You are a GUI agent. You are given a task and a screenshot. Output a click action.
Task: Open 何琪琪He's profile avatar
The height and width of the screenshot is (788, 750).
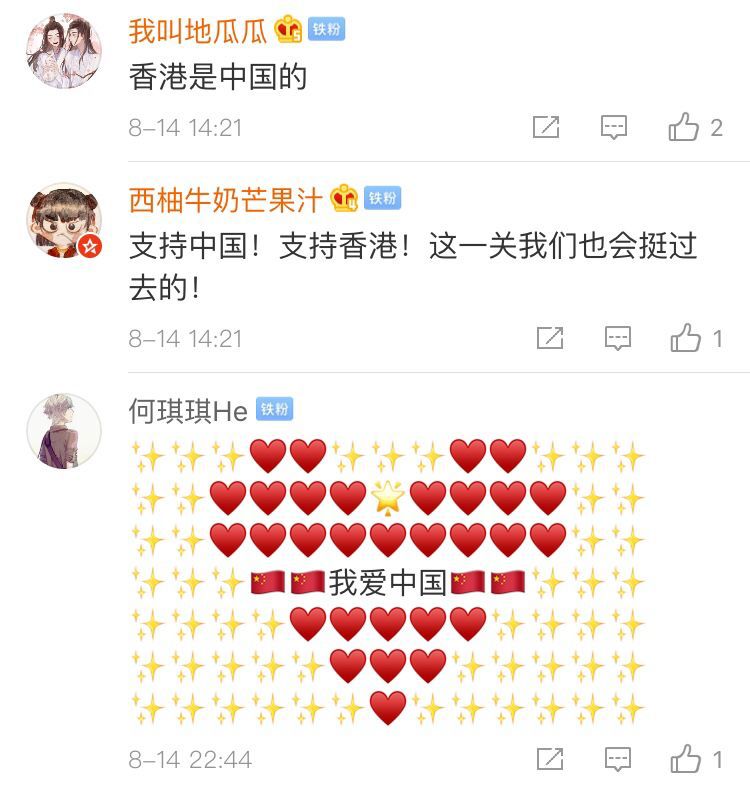(x=63, y=430)
